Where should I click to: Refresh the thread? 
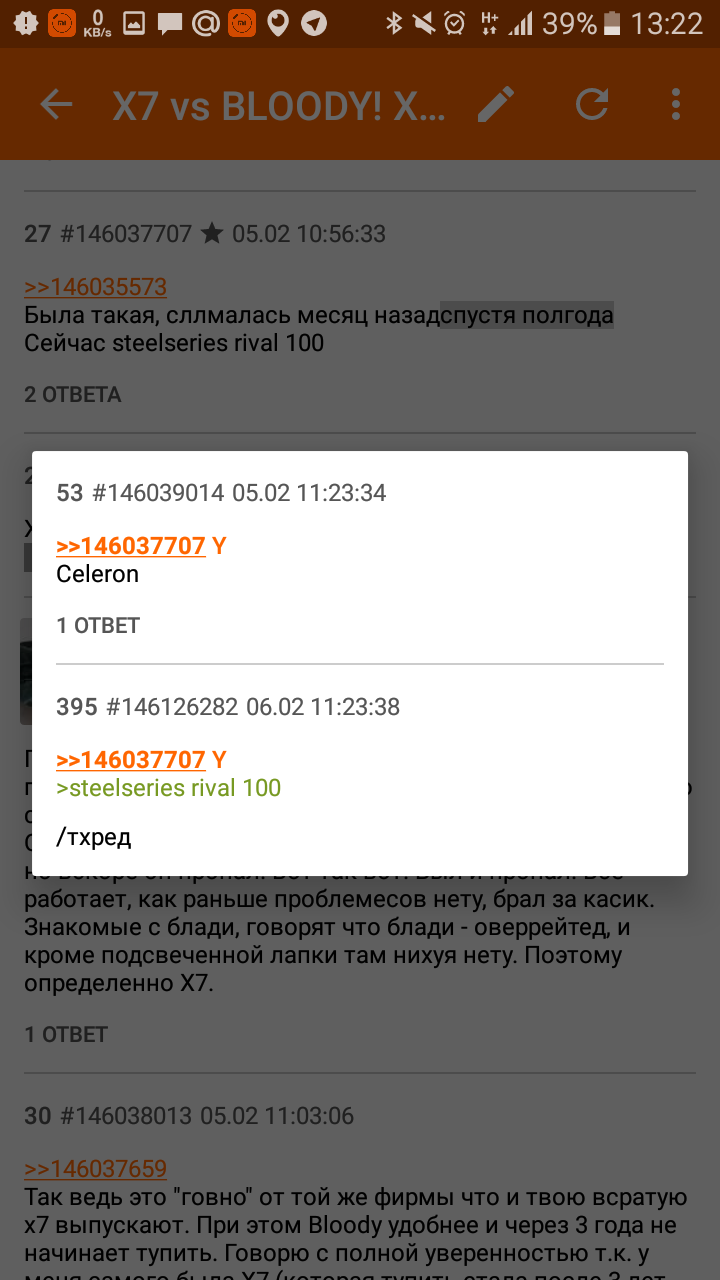(592, 105)
